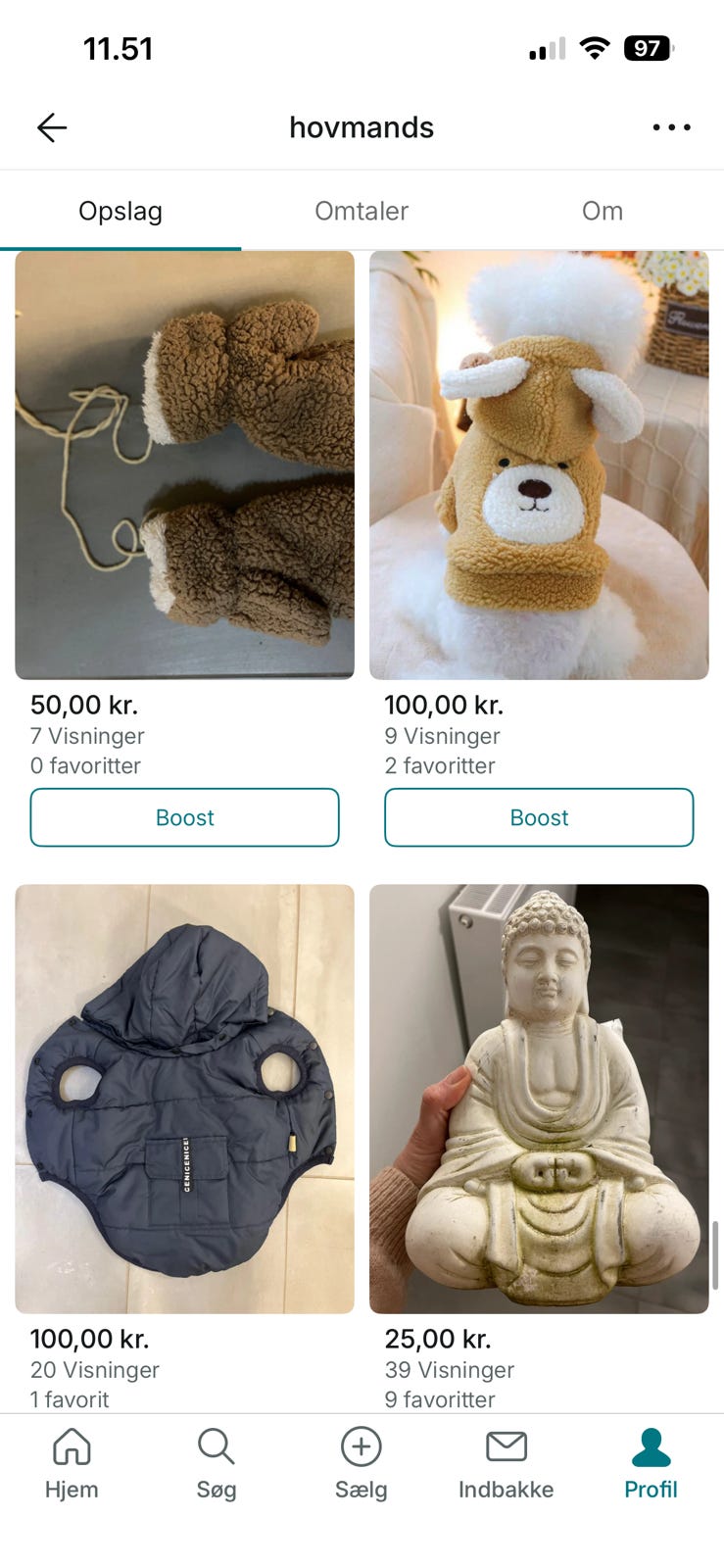Screen dimensions: 724x1568
Task: Select the currently active Opslag tab
Action: [120, 211]
